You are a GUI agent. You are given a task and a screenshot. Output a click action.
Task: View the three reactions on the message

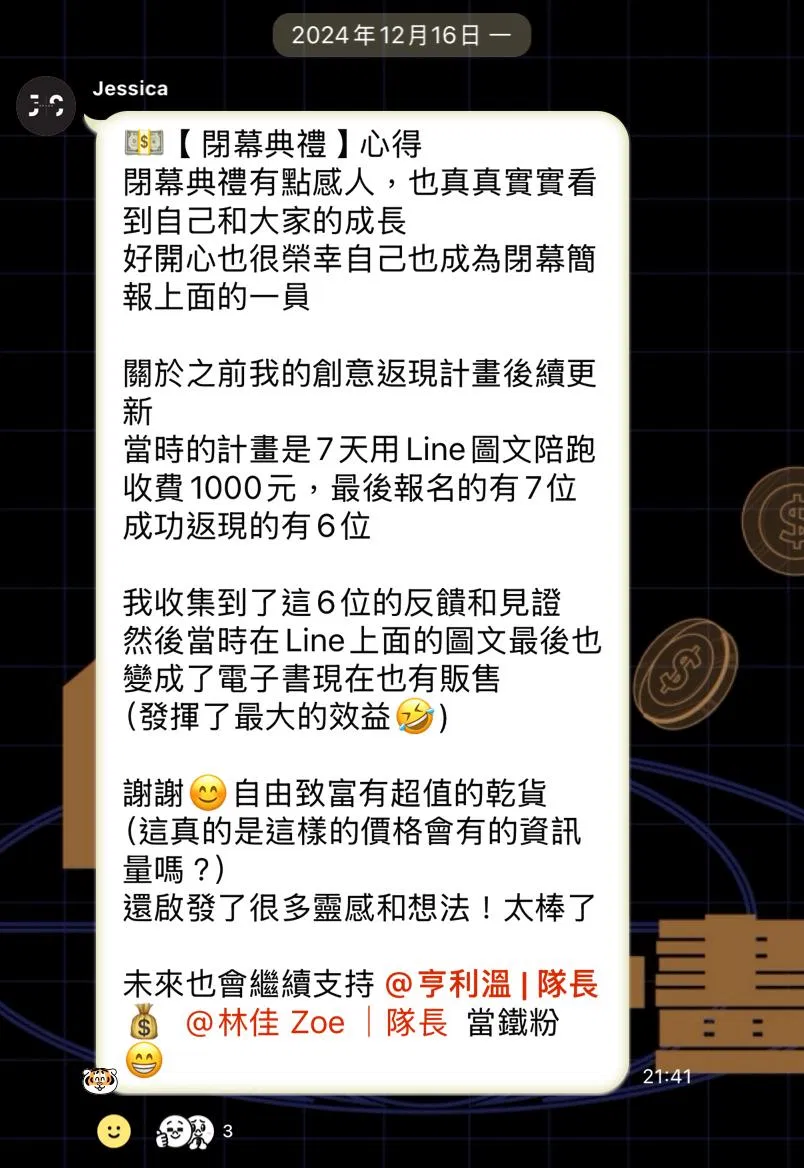pyautogui.click(x=194, y=1131)
